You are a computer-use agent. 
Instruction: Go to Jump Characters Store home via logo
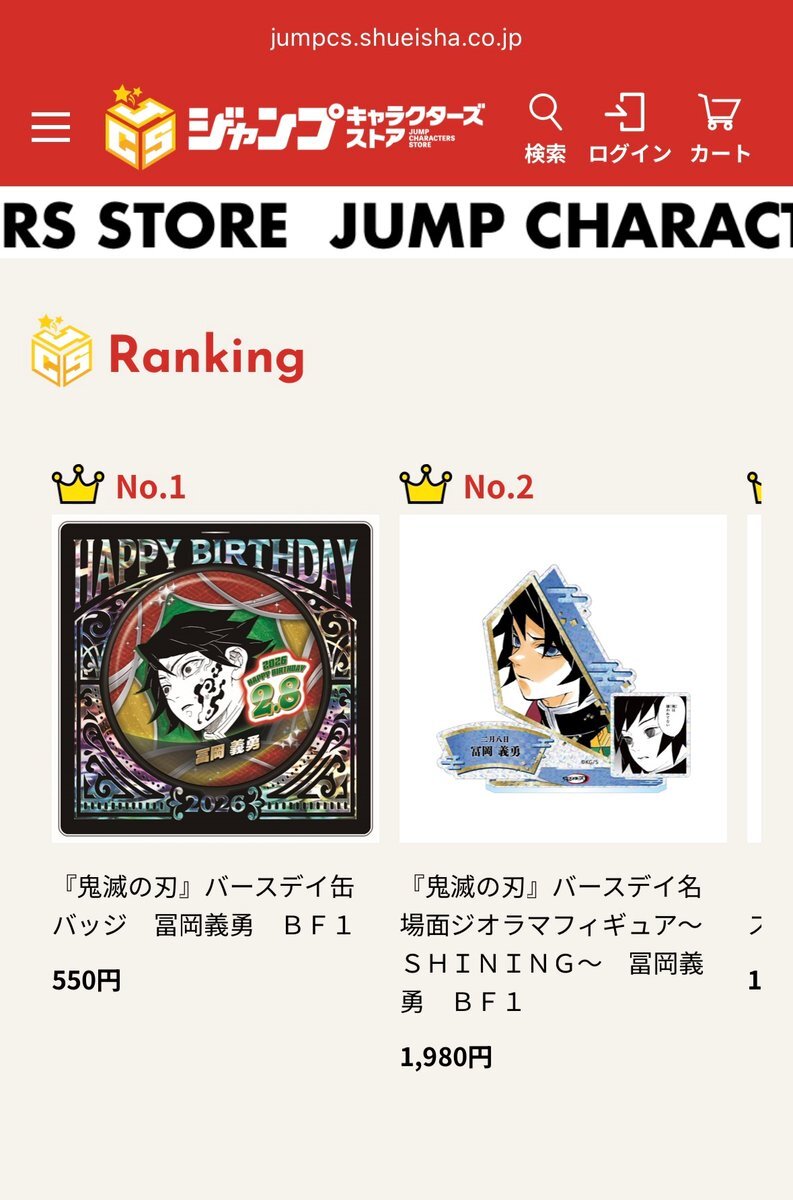[293, 127]
